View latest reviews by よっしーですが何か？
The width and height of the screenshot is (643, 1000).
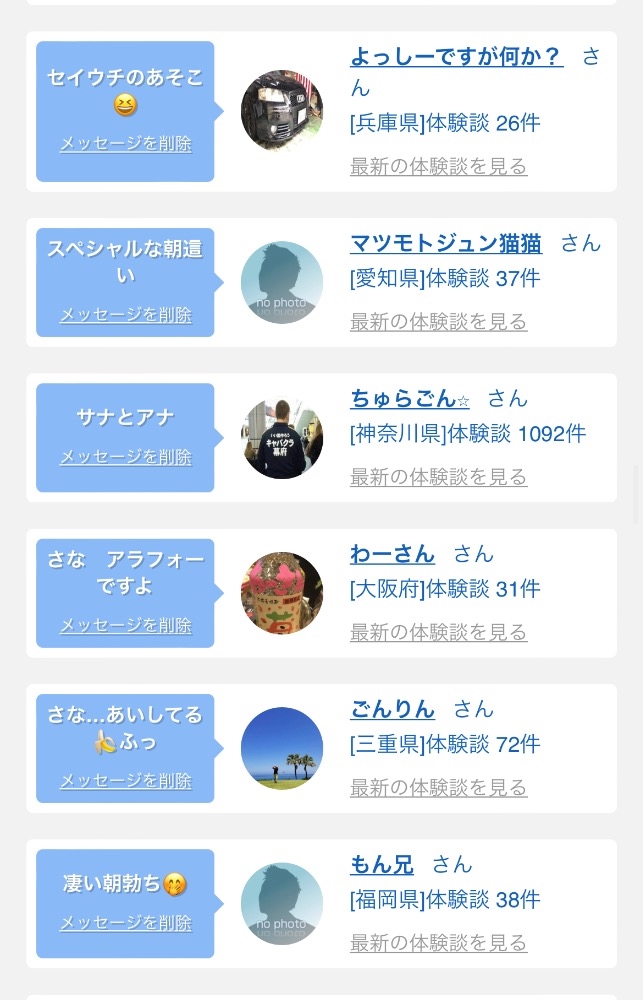[x=438, y=167]
